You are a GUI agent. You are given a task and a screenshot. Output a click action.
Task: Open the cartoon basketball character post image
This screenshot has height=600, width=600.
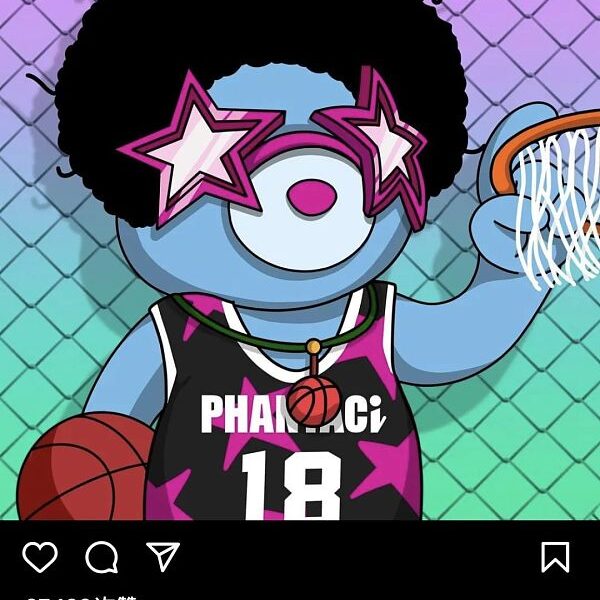[300, 260]
